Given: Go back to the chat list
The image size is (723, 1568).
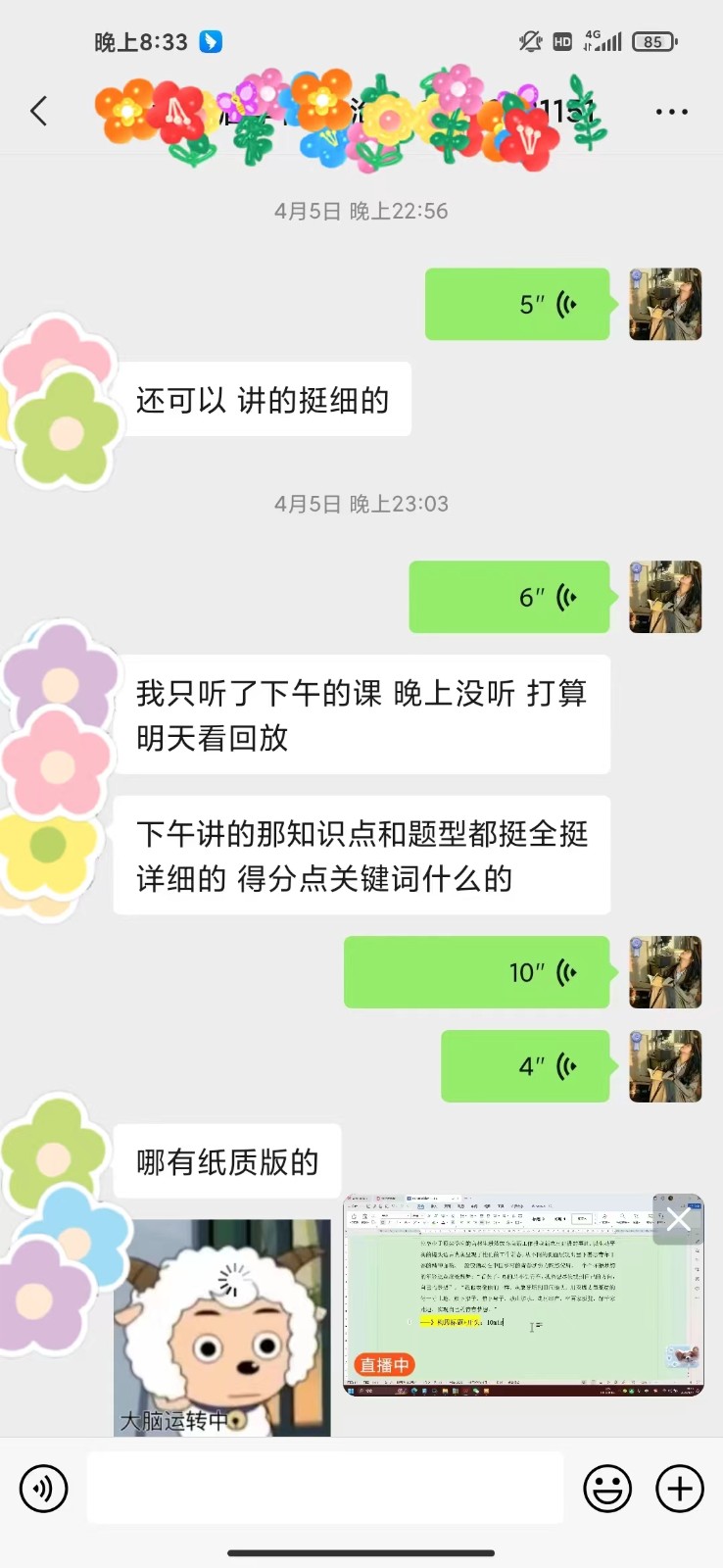Looking at the screenshot, I should [39, 111].
